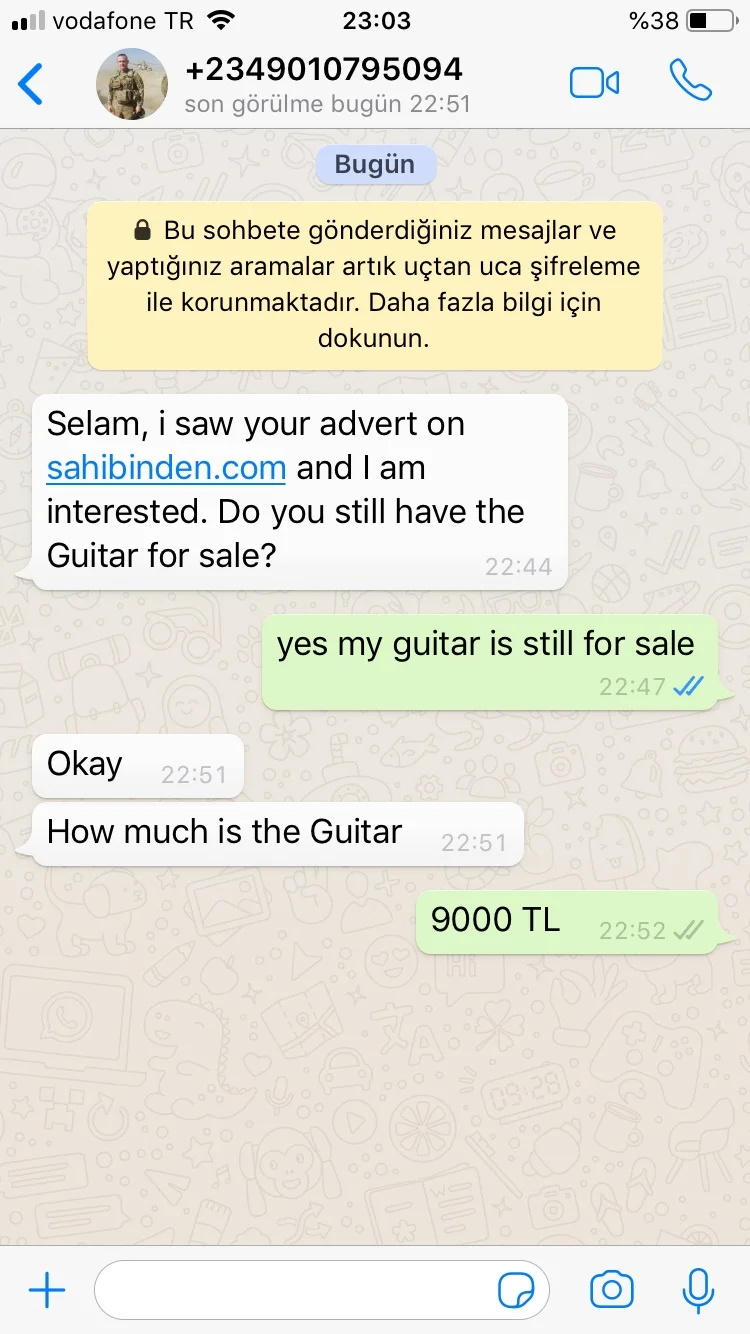Open the sticker picker
750x1334 pixels.
(516, 1291)
